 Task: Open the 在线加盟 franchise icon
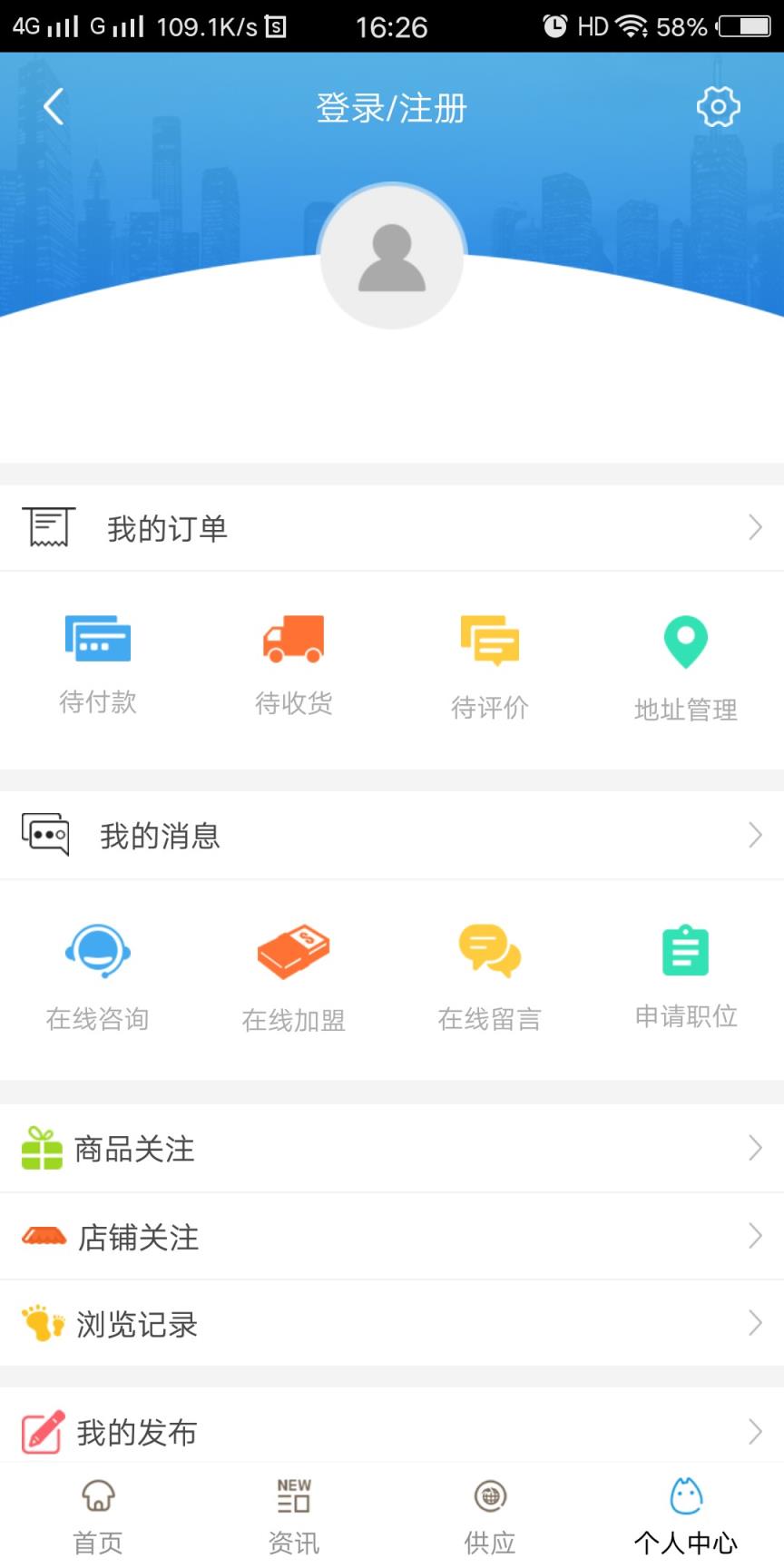[x=293, y=952]
